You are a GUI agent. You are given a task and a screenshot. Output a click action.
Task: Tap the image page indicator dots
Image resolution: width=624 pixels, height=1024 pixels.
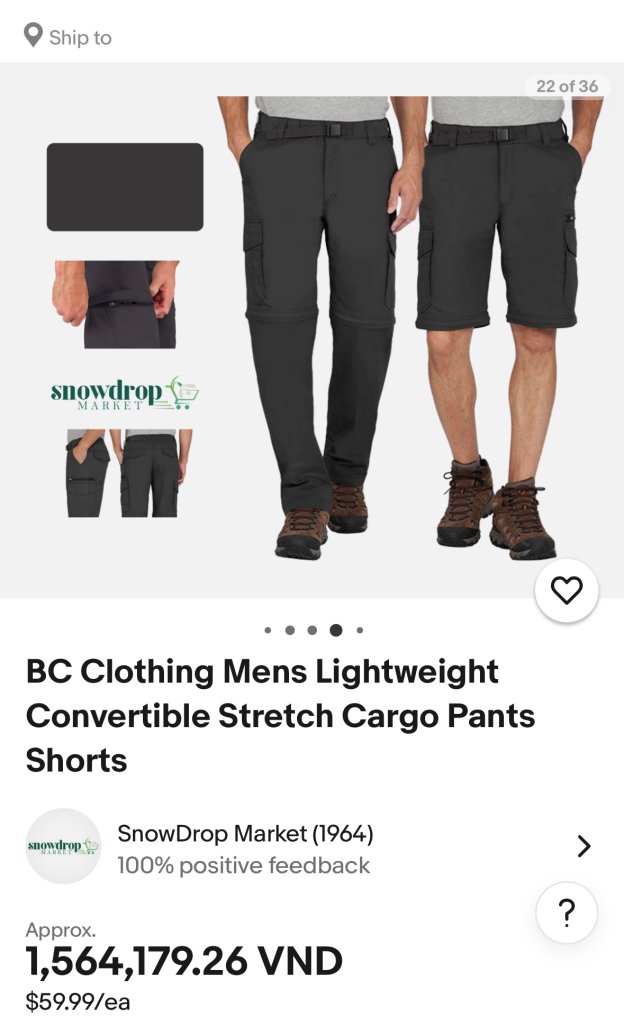point(313,630)
